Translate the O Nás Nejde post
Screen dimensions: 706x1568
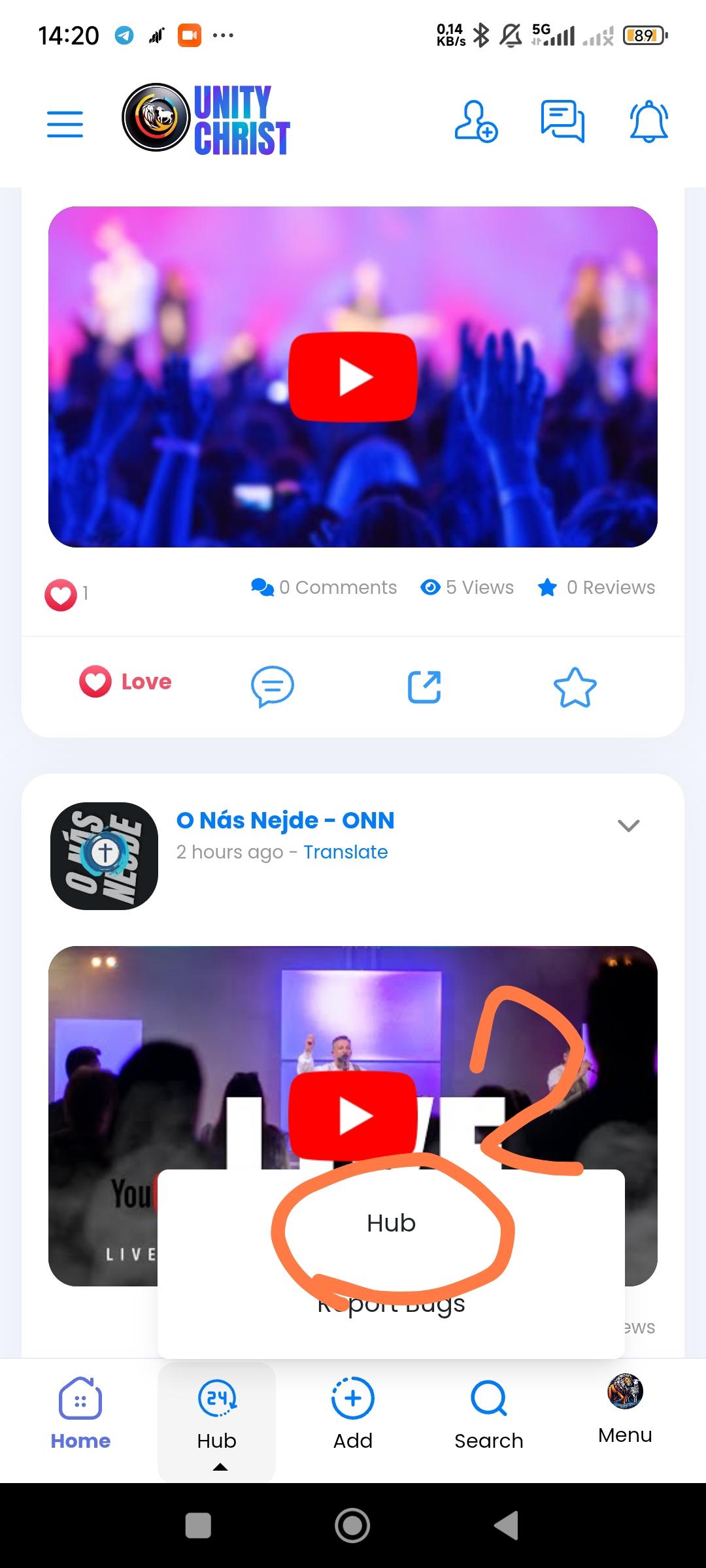(x=345, y=852)
